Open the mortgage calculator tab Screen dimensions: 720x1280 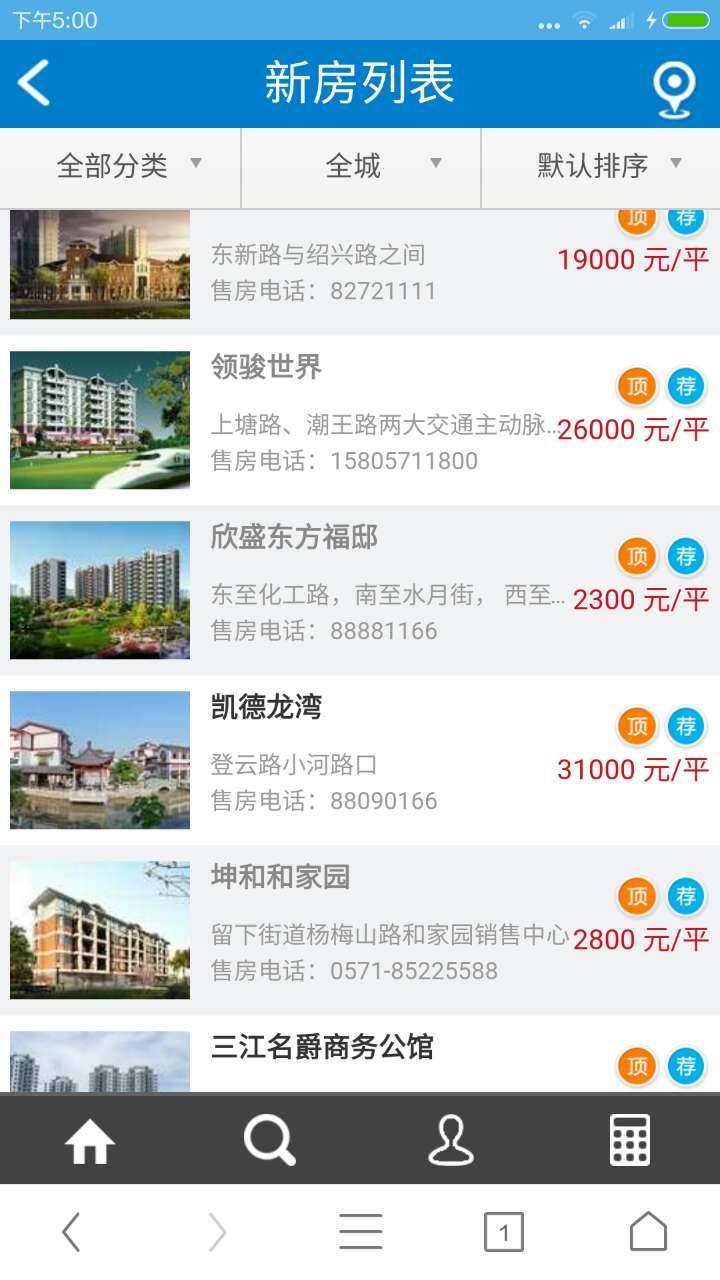[630, 1140]
